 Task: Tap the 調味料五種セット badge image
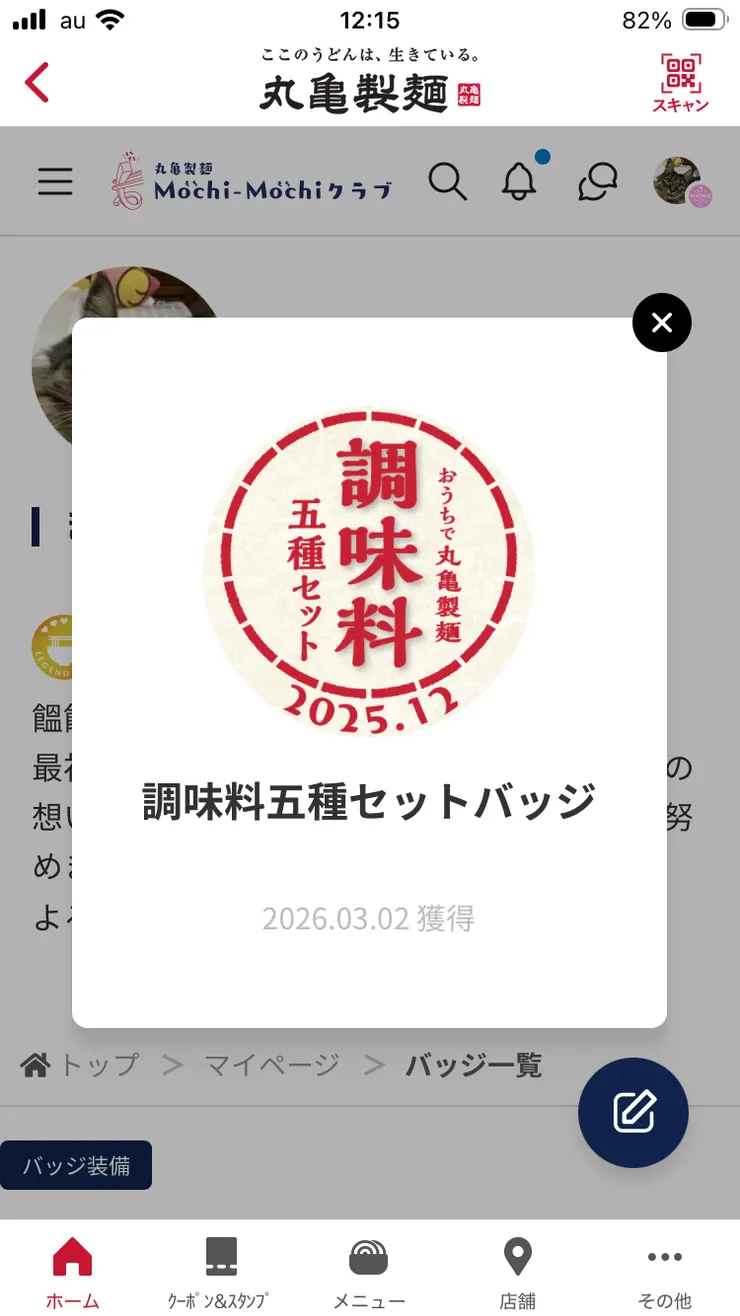tap(370, 572)
